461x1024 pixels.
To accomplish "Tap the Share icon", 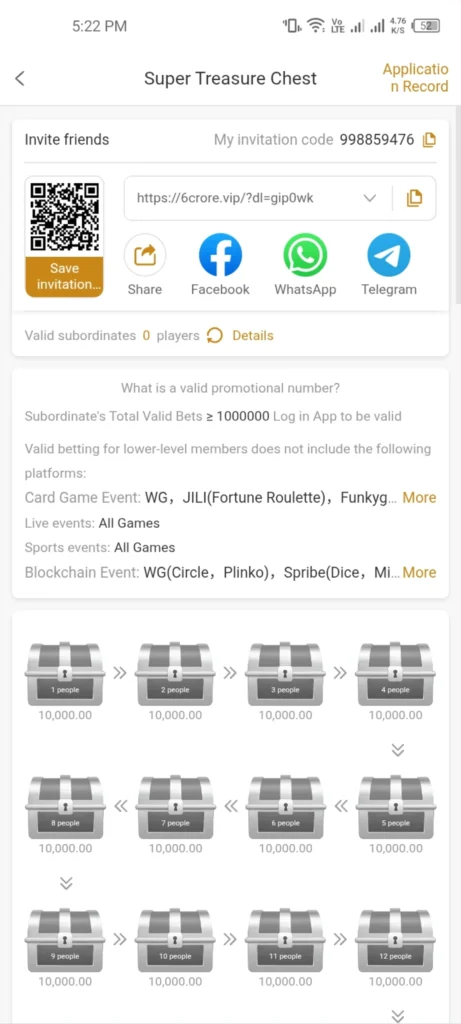I will (x=145, y=255).
